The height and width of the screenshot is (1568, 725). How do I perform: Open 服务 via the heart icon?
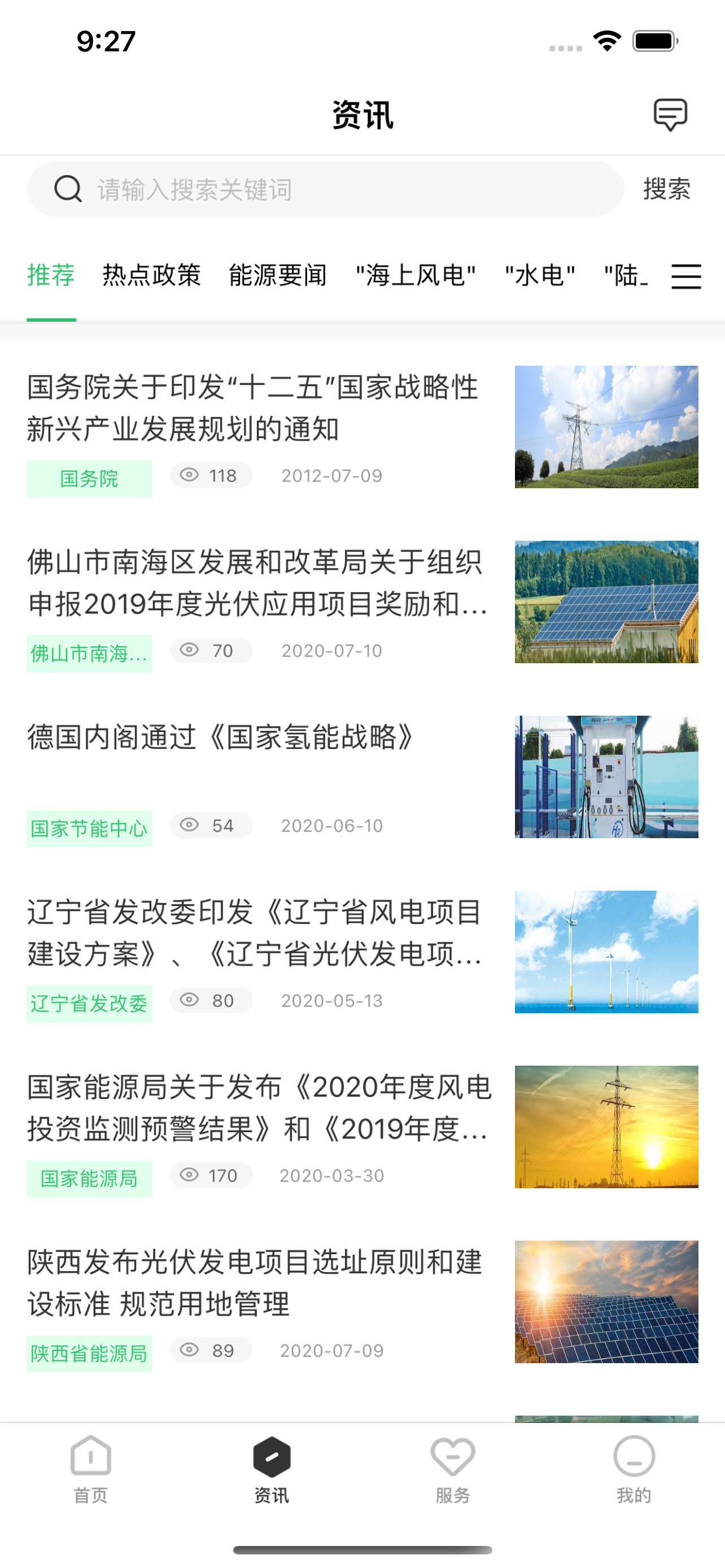pos(453,1457)
